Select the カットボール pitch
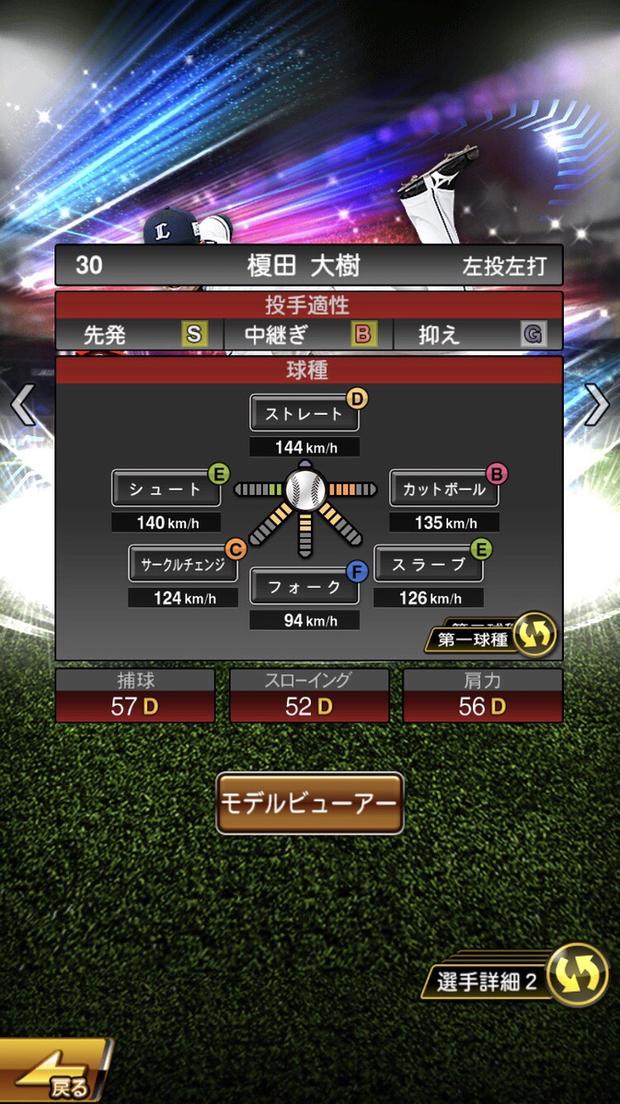 444,489
